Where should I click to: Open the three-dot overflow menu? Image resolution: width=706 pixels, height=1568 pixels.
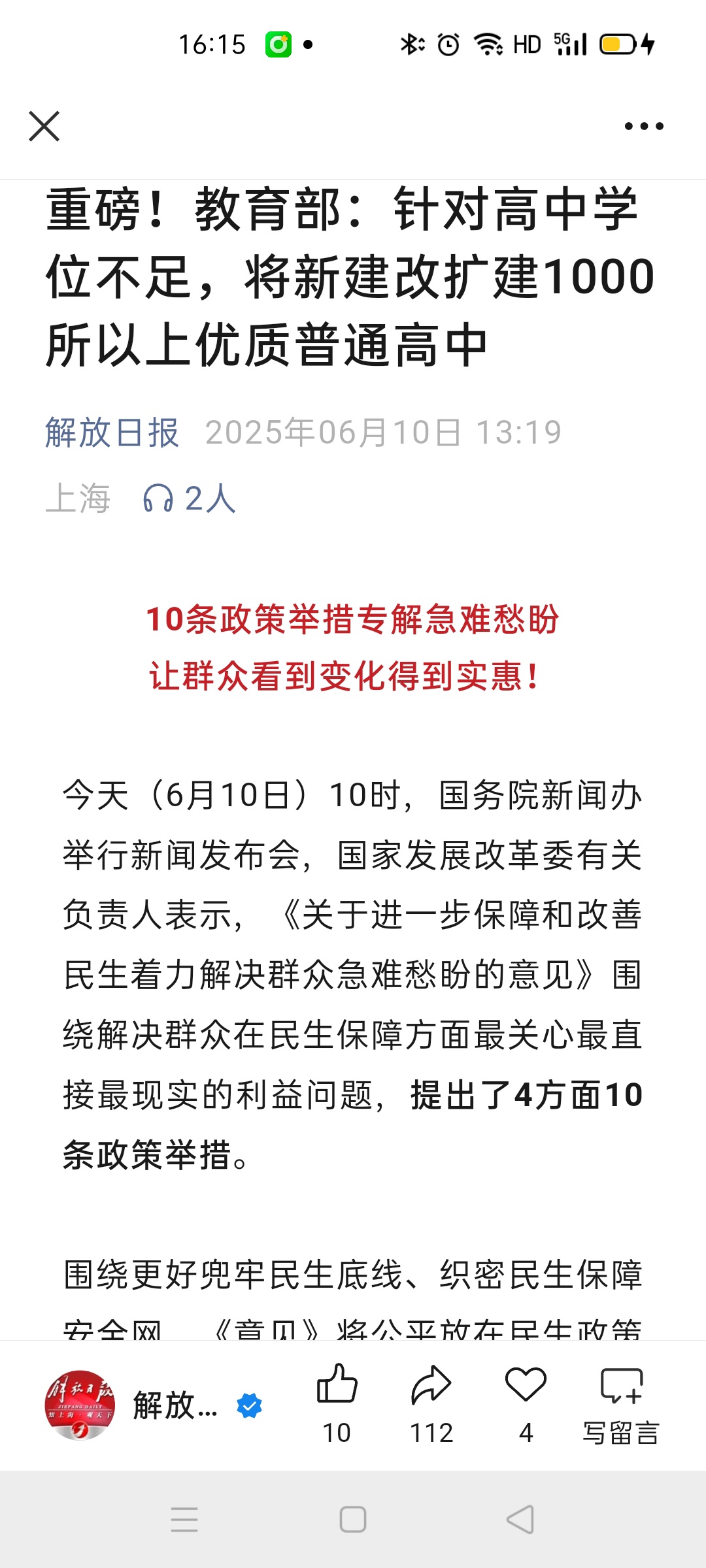[x=643, y=126]
